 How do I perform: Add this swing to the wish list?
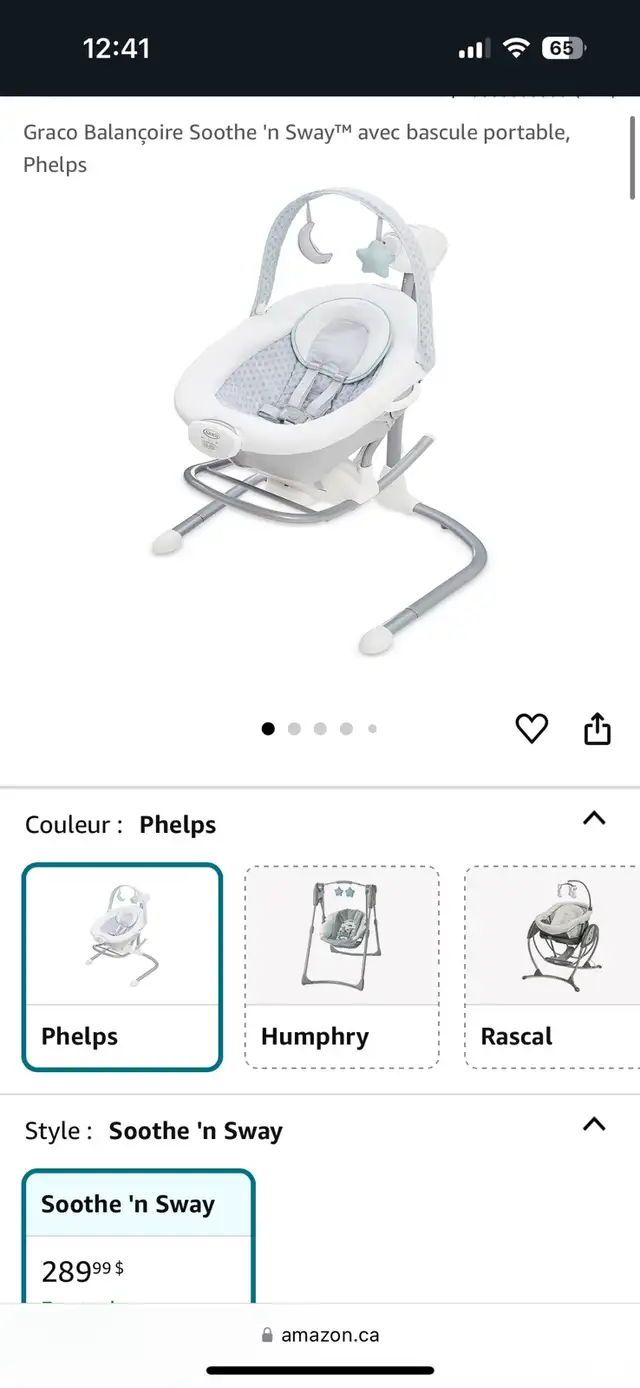click(531, 729)
